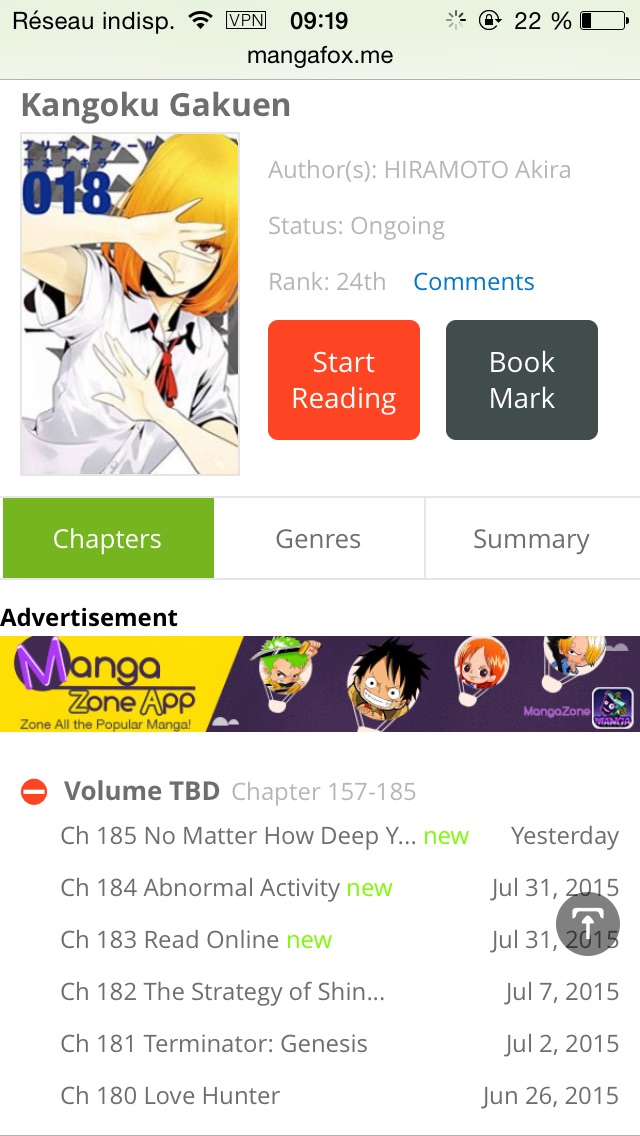Screen dimensions: 640x1136
Task: Bookmark Kangoku Gakuen with Book Mark
Action: point(521,380)
